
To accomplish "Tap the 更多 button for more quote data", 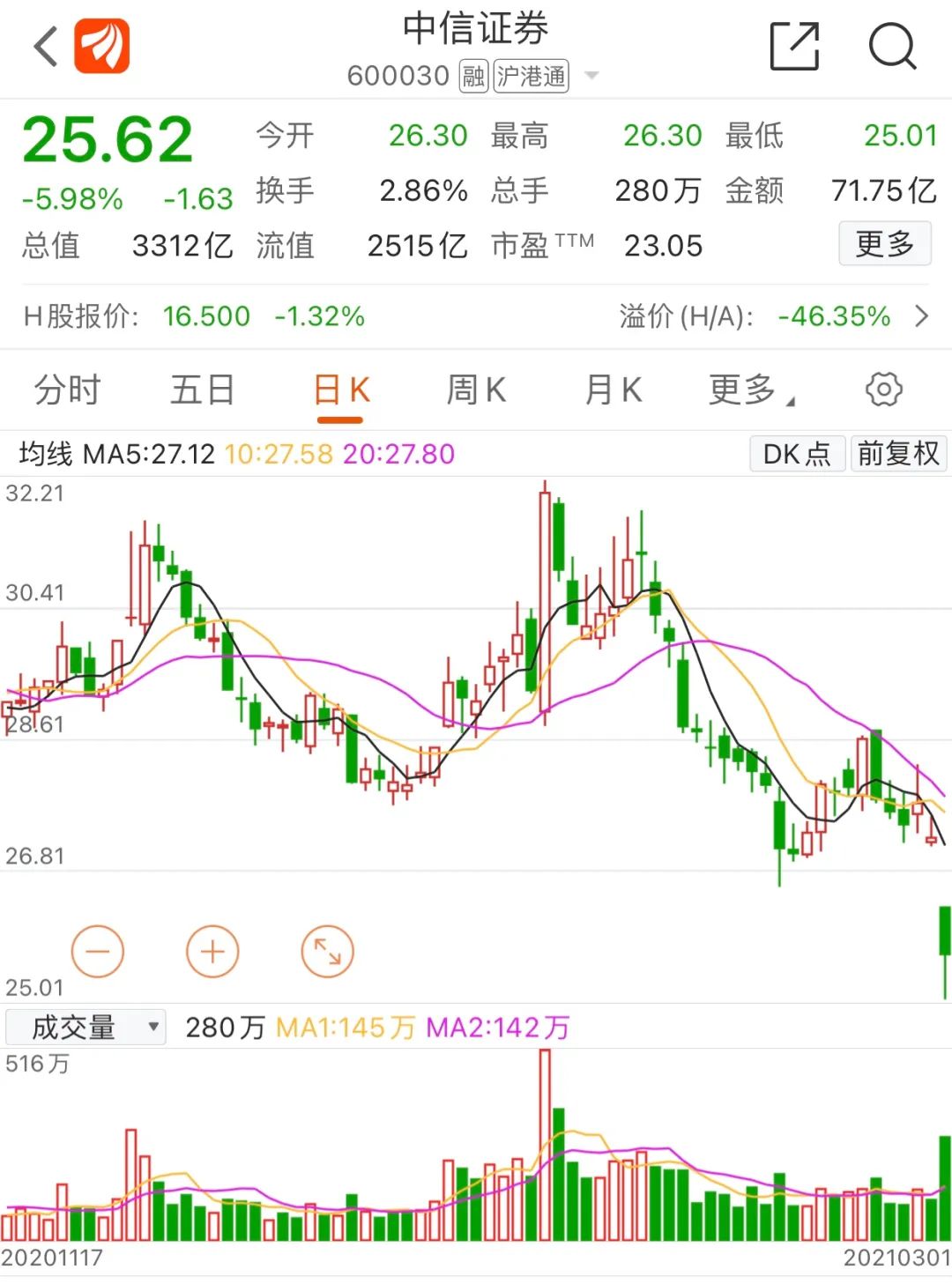I will 884,244.
